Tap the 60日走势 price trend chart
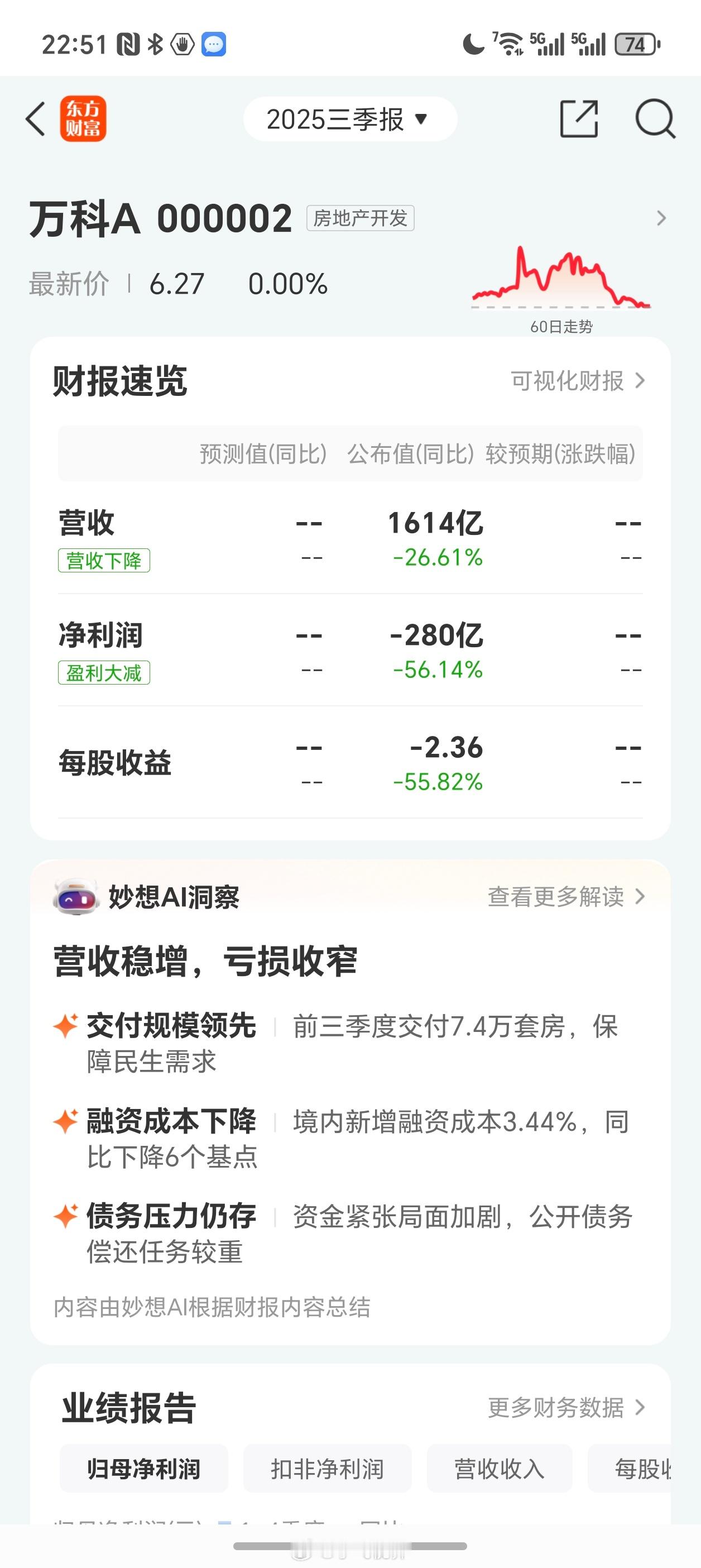The image size is (701, 1568). coord(561,277)
